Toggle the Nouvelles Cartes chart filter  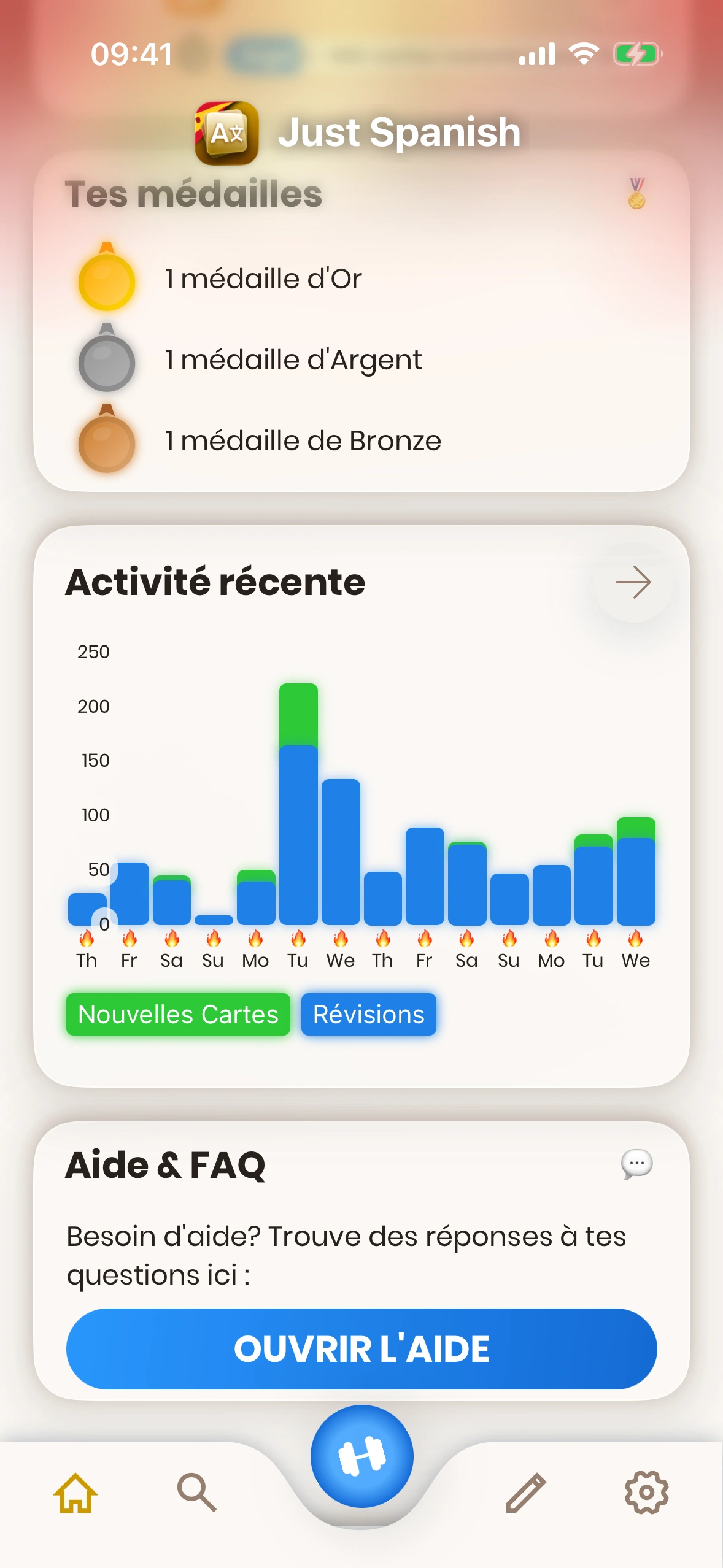[x=178, y=1015]
